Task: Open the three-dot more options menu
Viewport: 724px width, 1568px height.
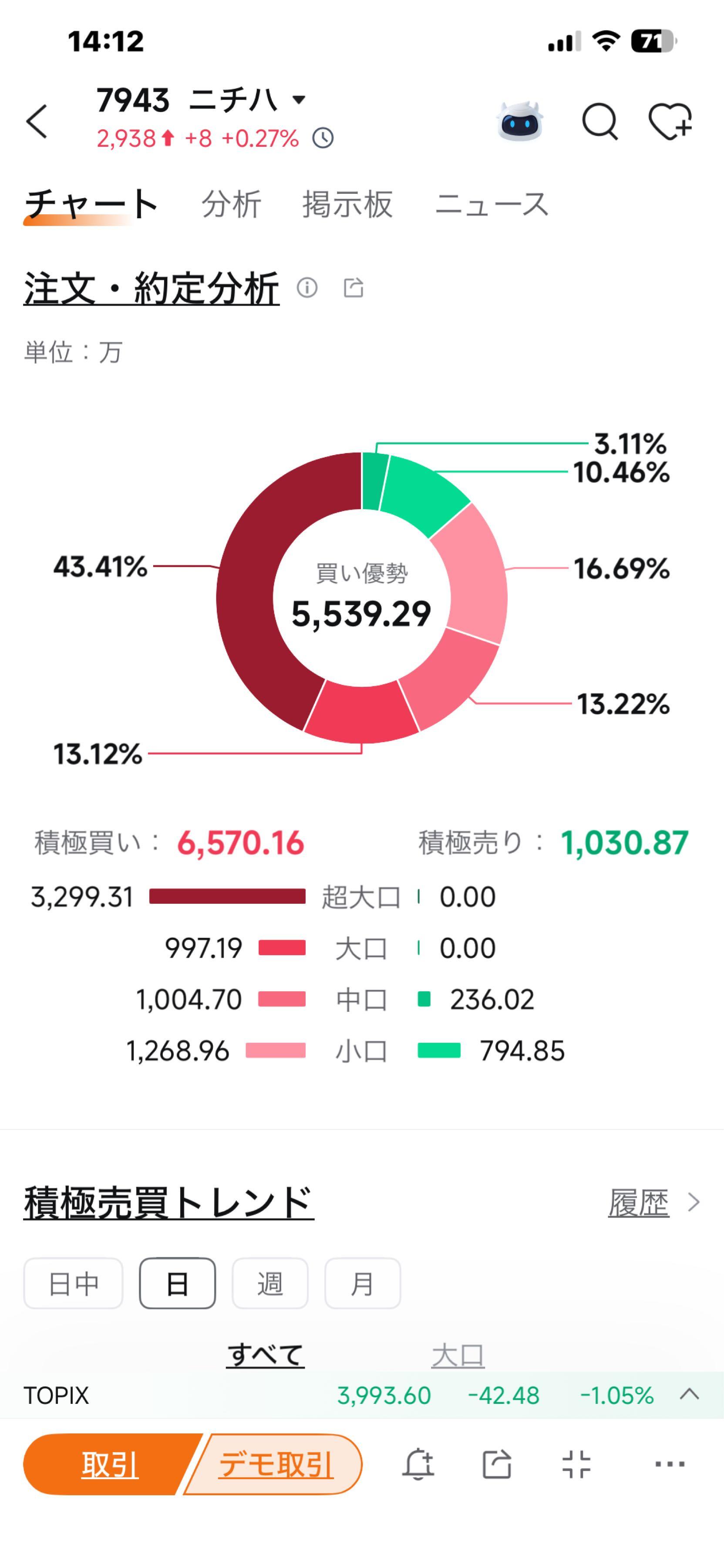Action: 670,1464
